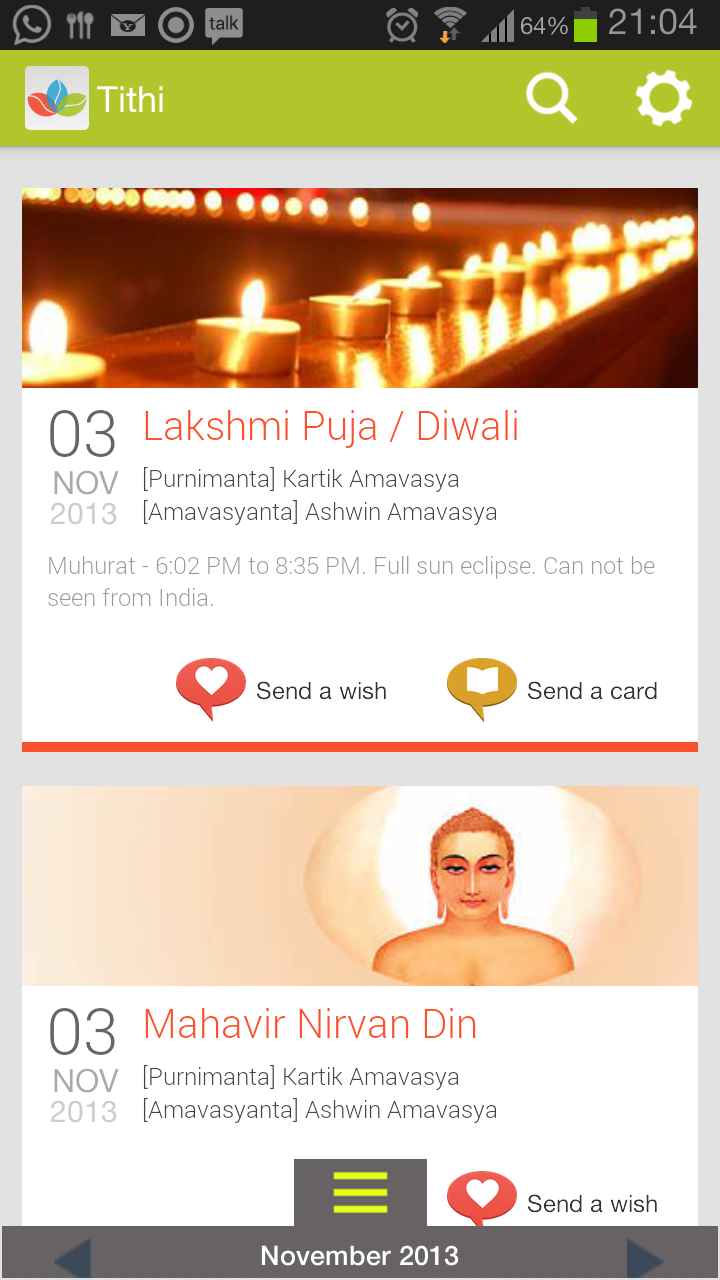Go to the next month arrow
Image resolution: width=720 pixels, height=1280 pixels.
tap(645, 1257)
